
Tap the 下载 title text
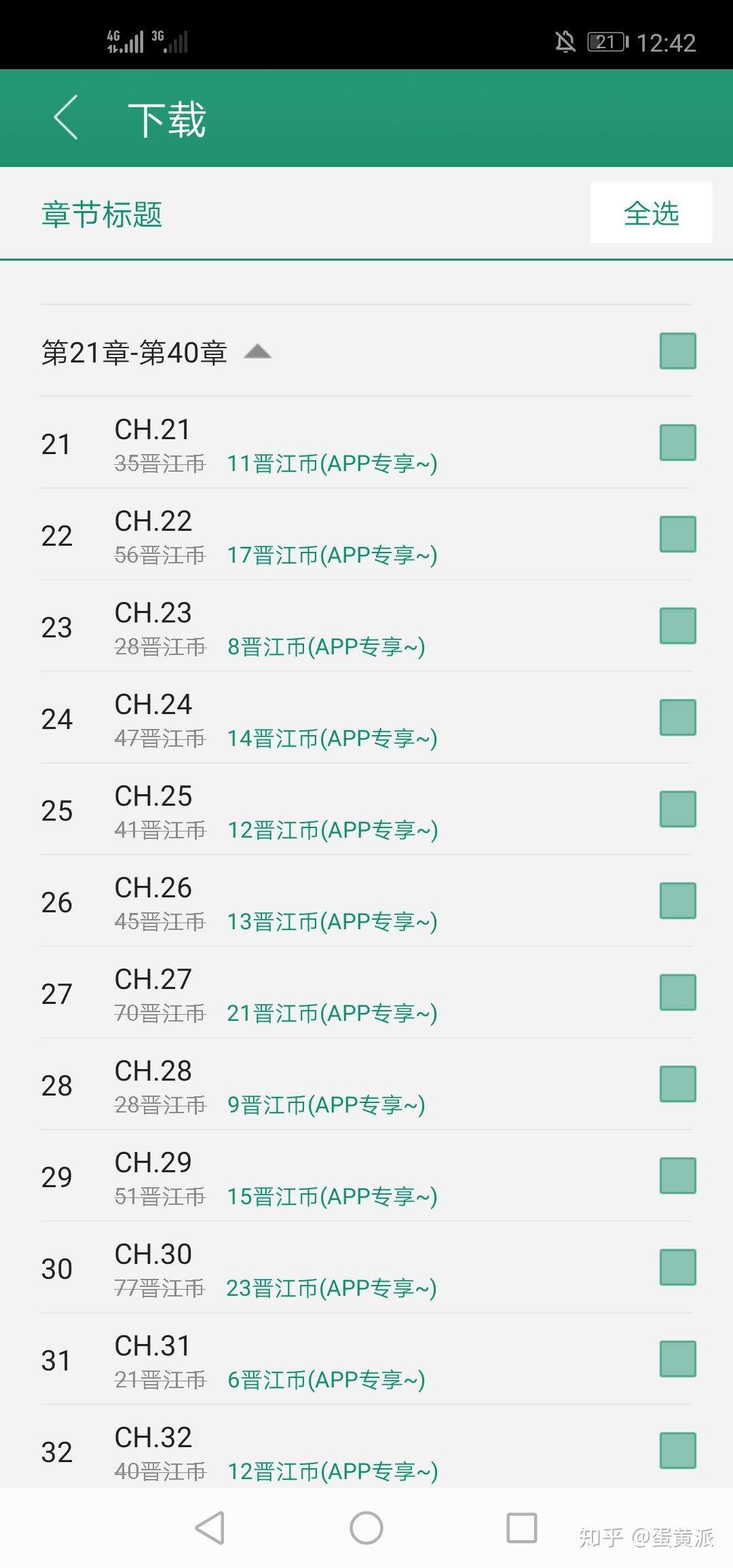point(166,117)
